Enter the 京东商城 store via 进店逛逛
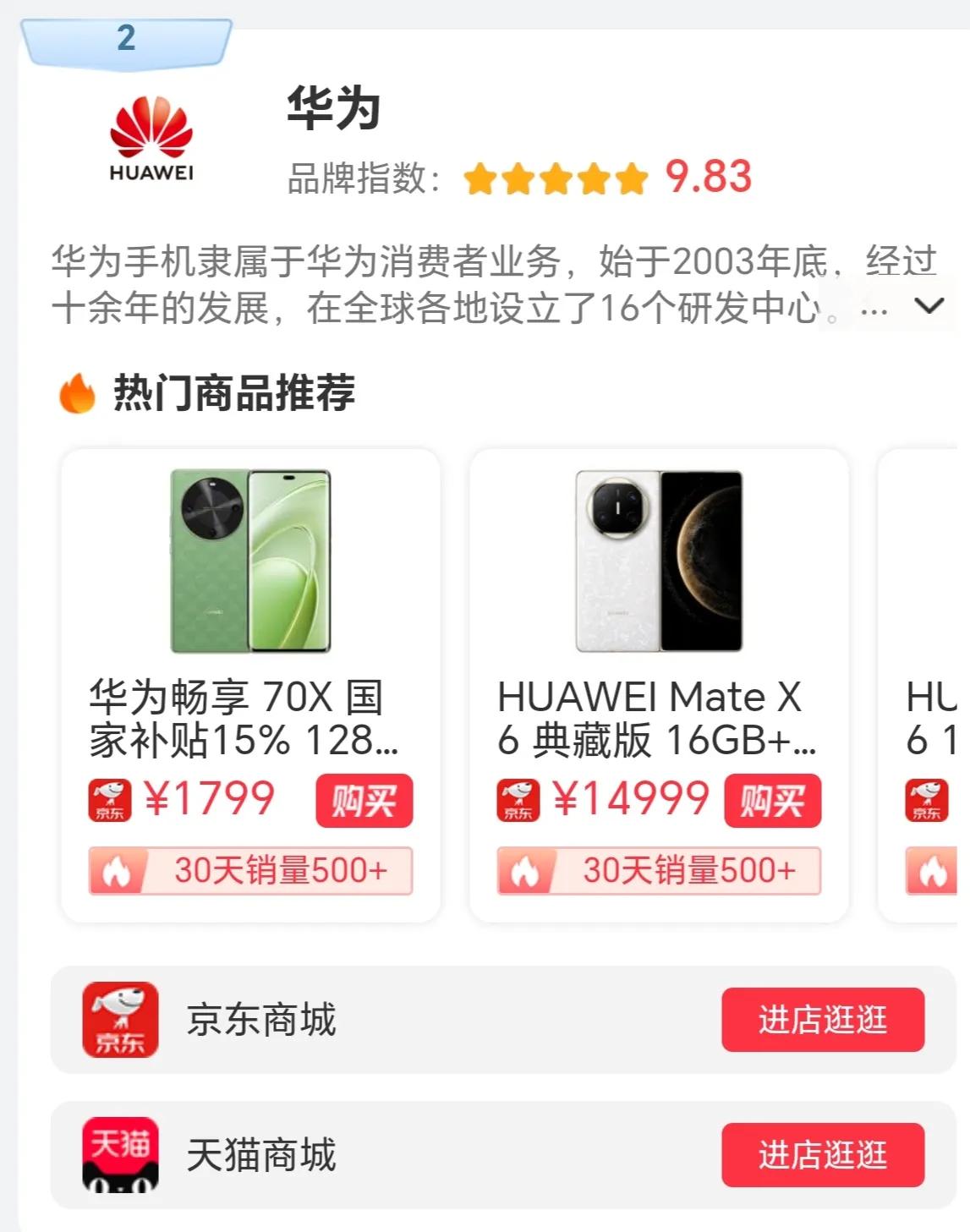Screen dimensions: 970x1232 pyautogui.click(x=822, y=1019)
